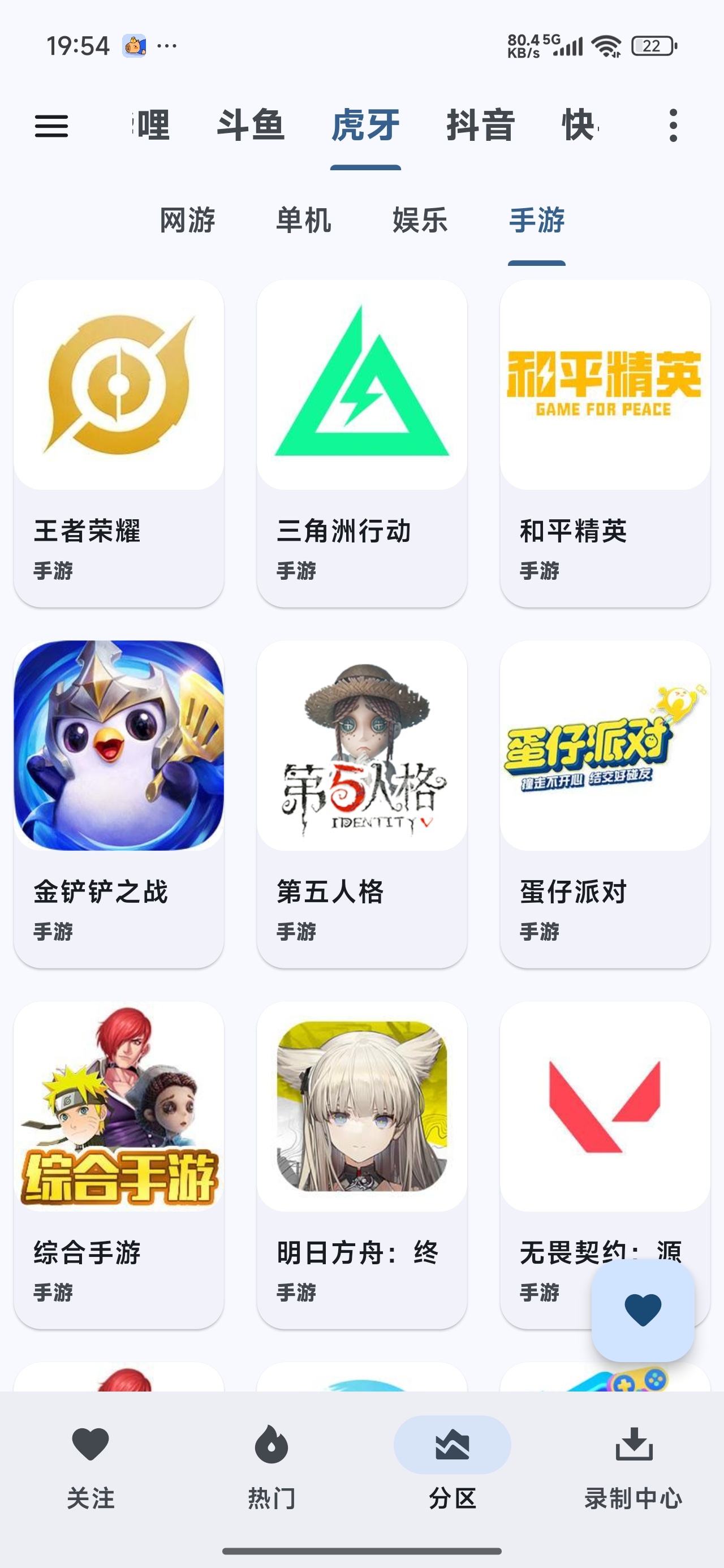Open the 王者荣耀 game card
The height and width of the screenshot is (1568, 724).
tap(119, 443)
